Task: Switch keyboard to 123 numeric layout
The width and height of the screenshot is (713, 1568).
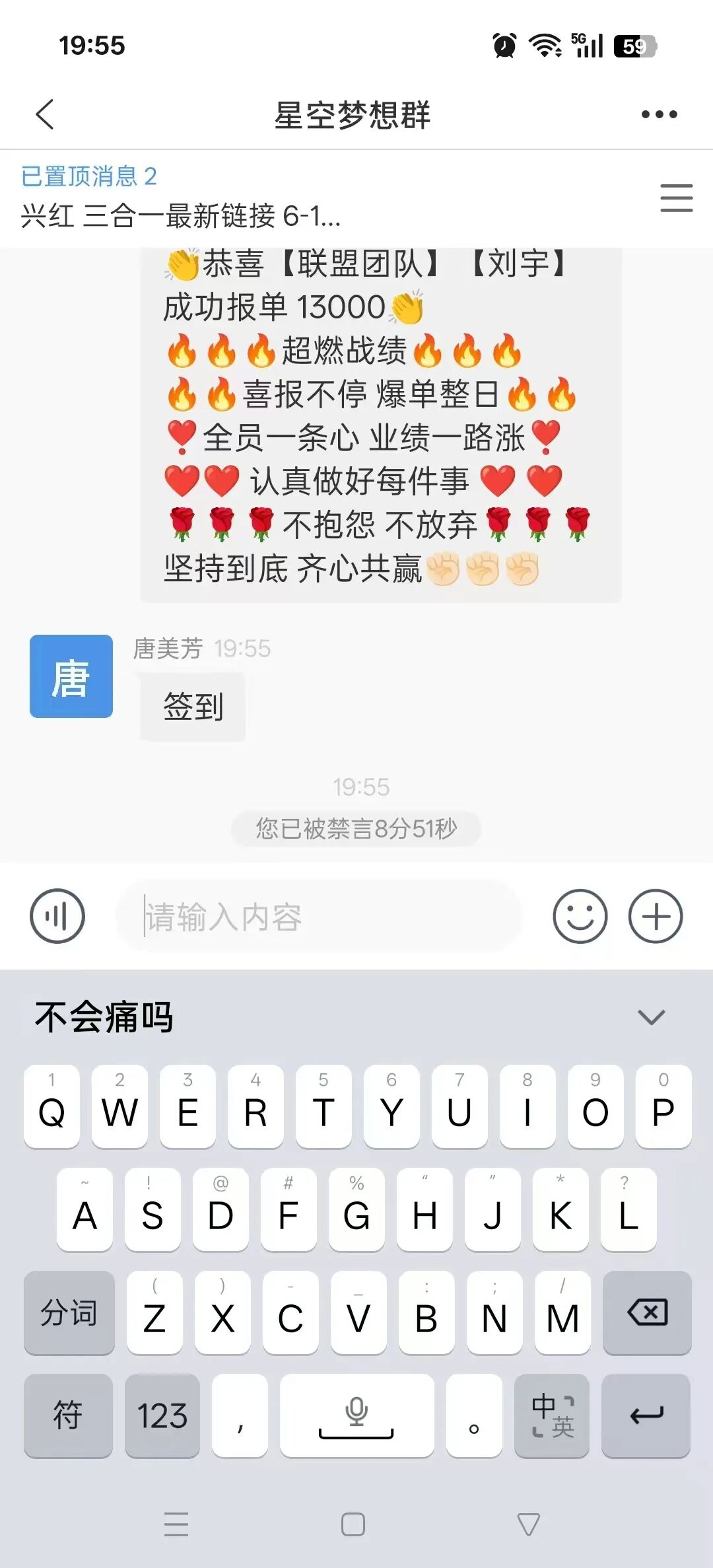Action: [x=162, y=1415]
